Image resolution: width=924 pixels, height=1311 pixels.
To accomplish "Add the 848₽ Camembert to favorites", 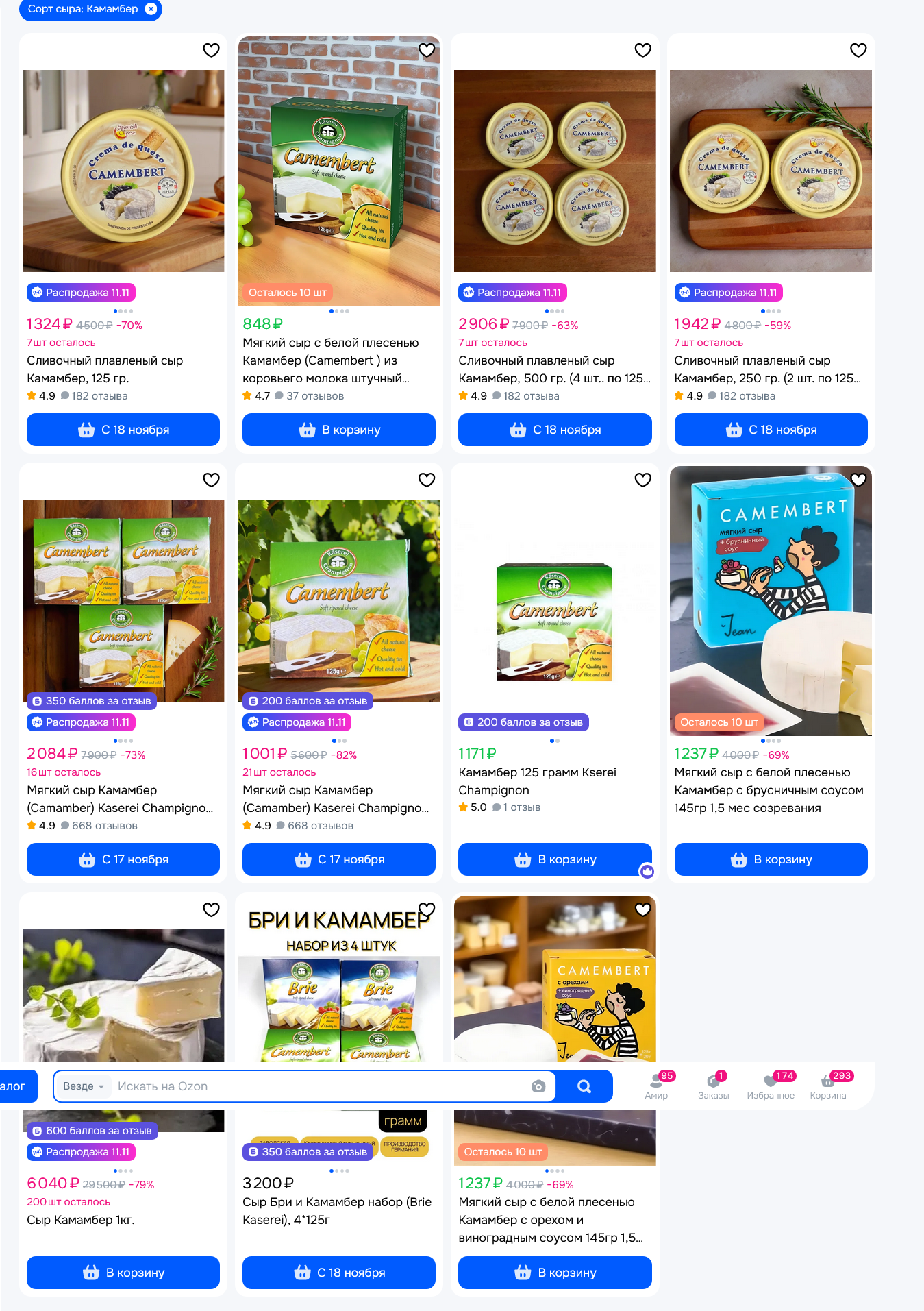I will pyautogui.click(x=427, y=50).
